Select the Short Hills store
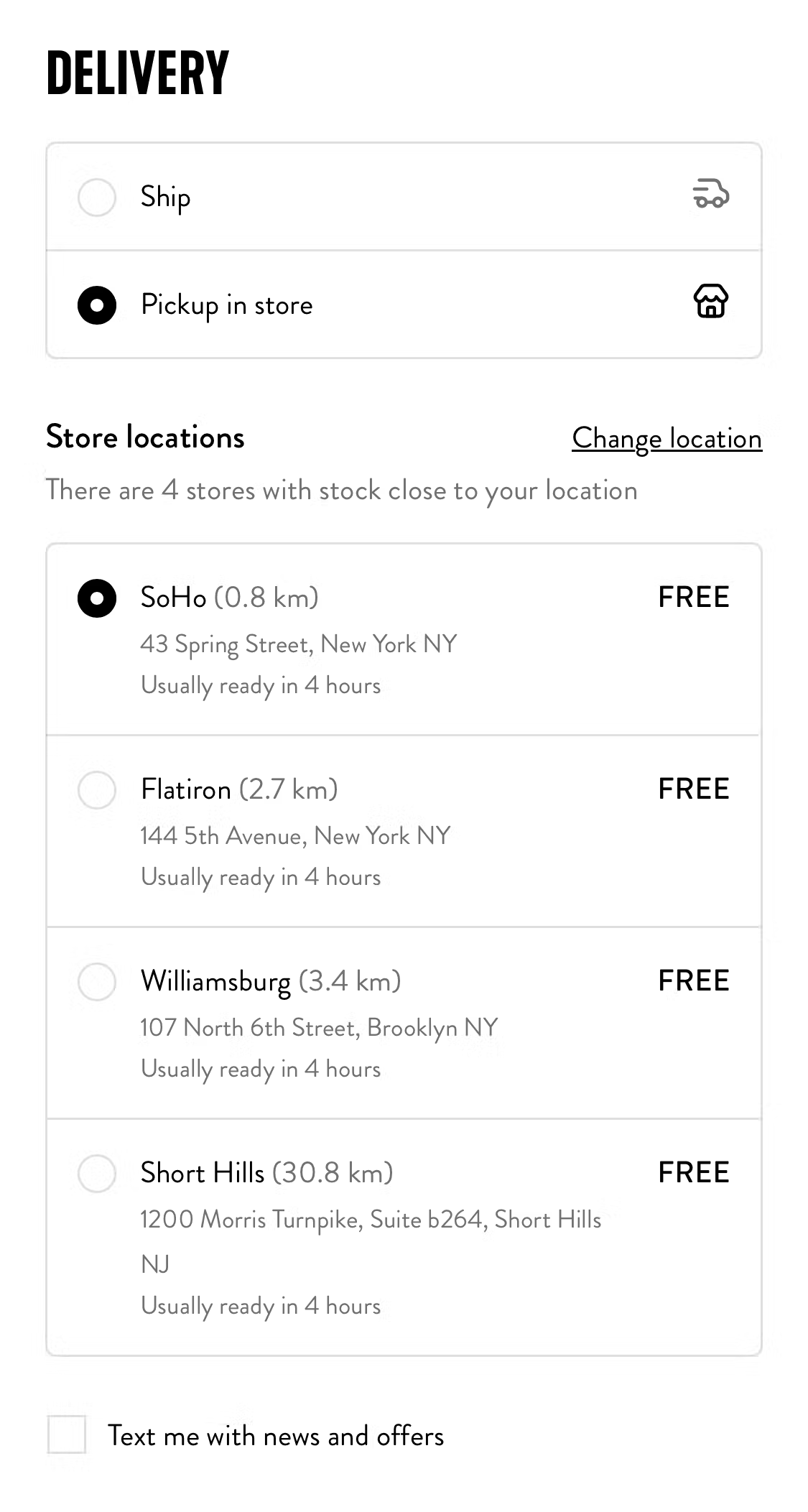The width and height of the screenshot is (808, 1512). [x=97, y=1174]
